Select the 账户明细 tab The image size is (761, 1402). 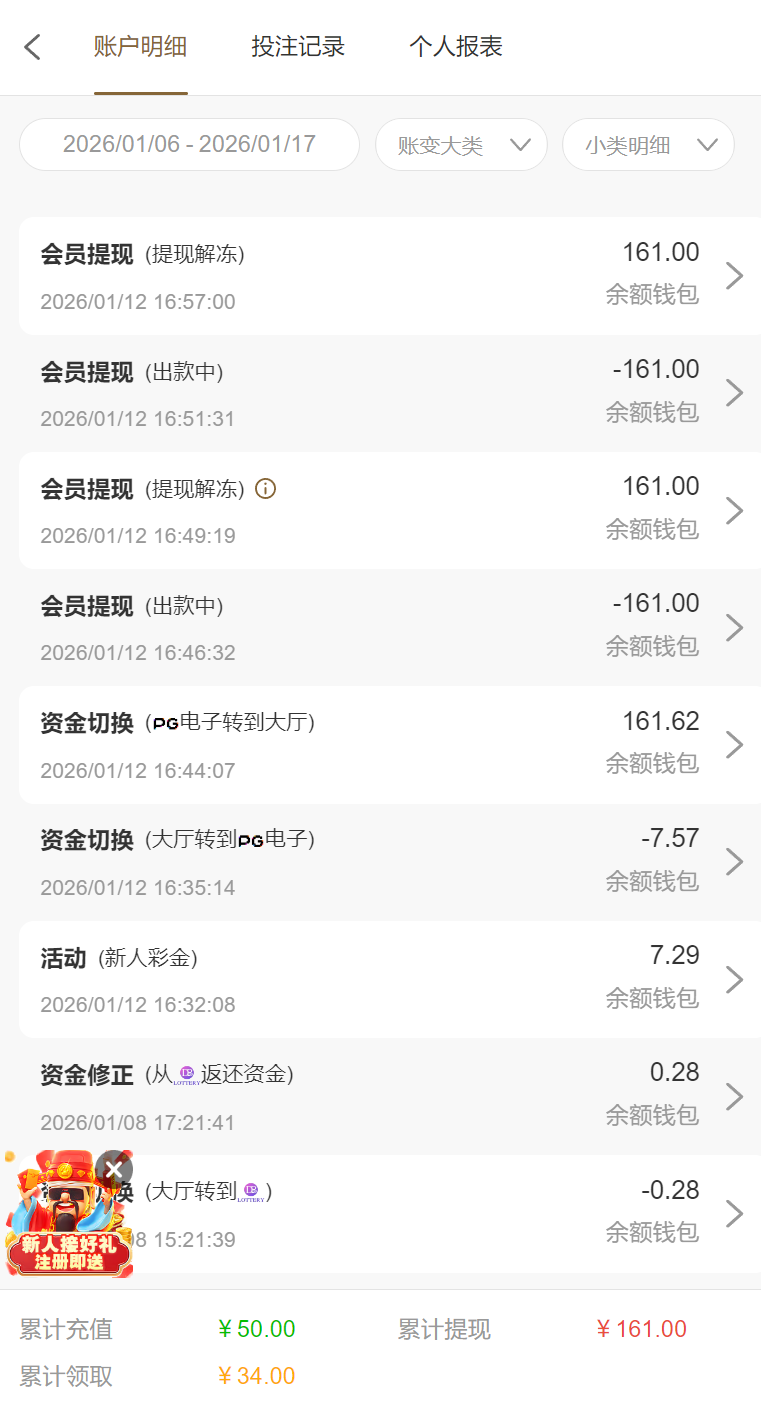point(140,47)
